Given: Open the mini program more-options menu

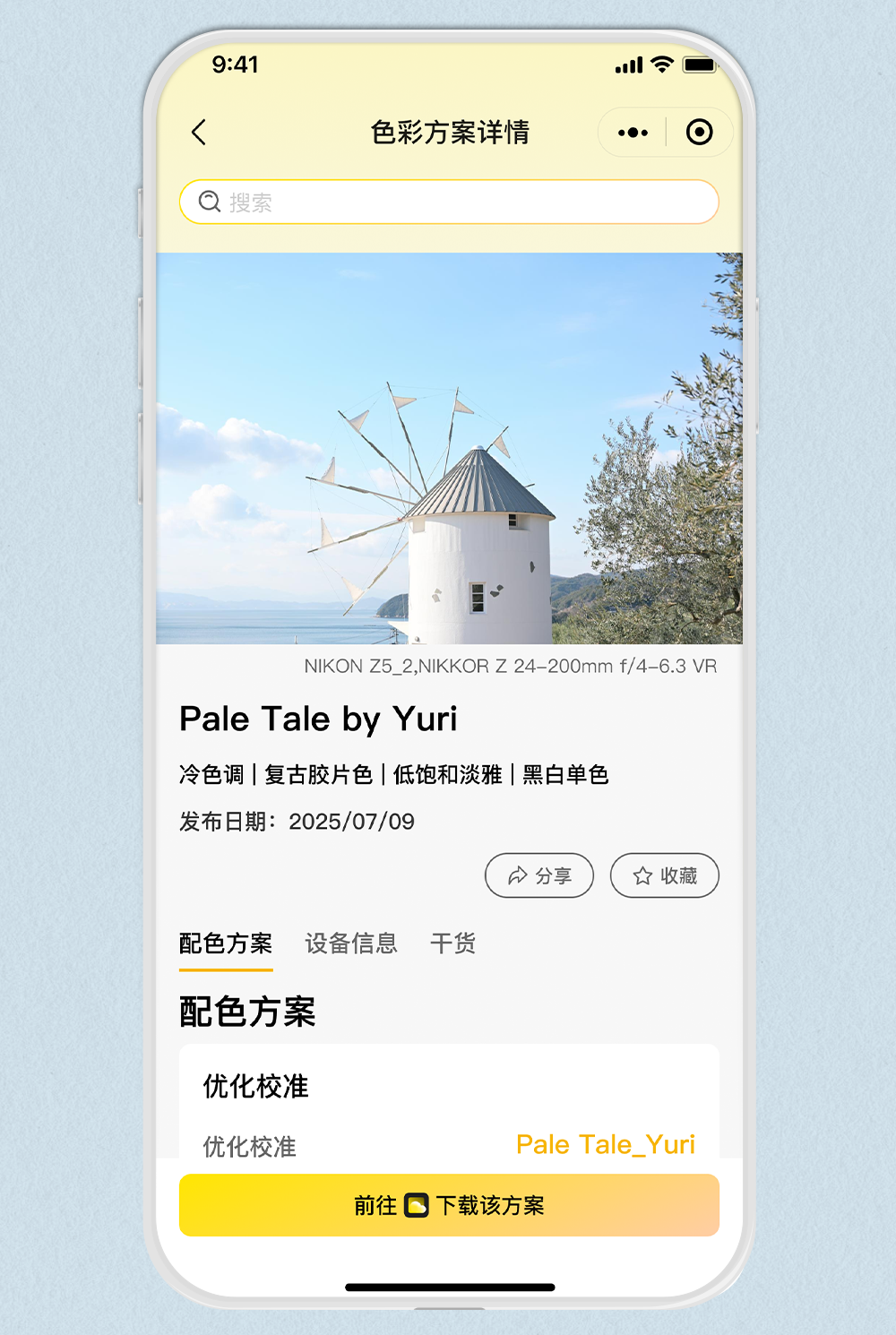Looking at the screenshot, I should click(633, 133).
